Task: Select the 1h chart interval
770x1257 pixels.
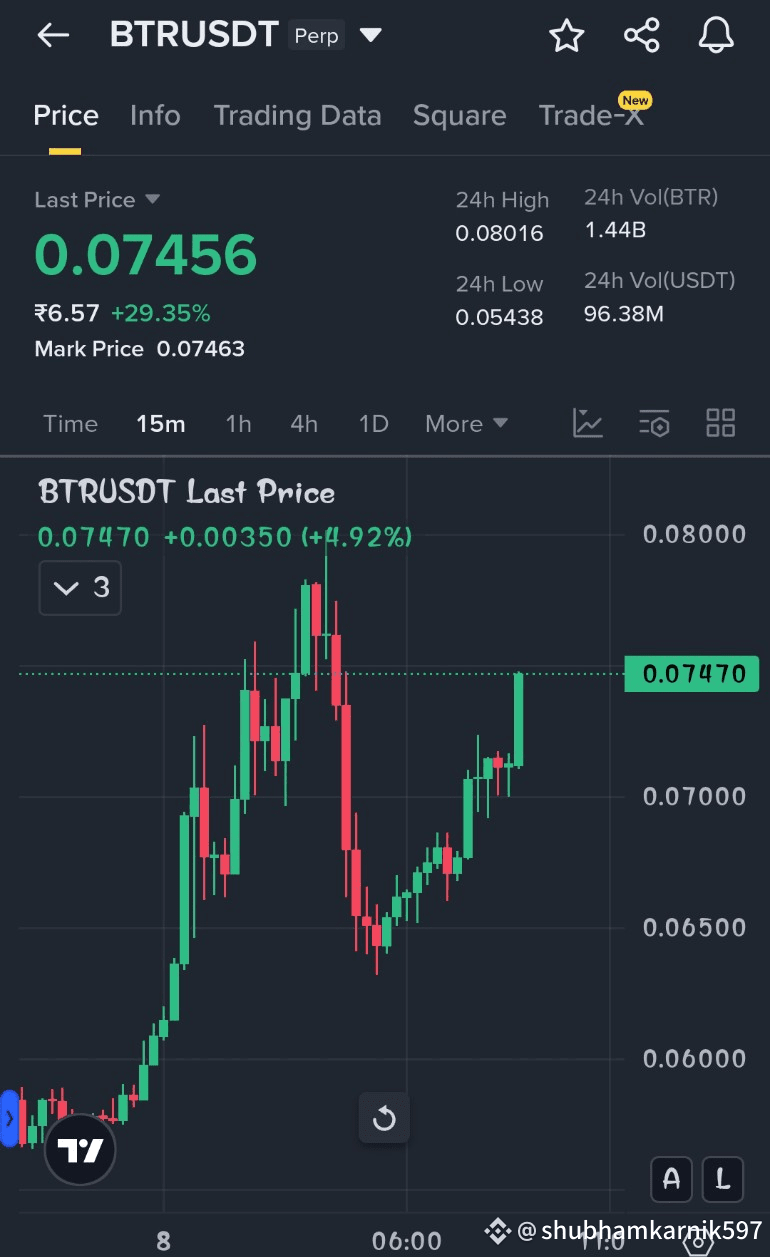Action: [238, 424]
